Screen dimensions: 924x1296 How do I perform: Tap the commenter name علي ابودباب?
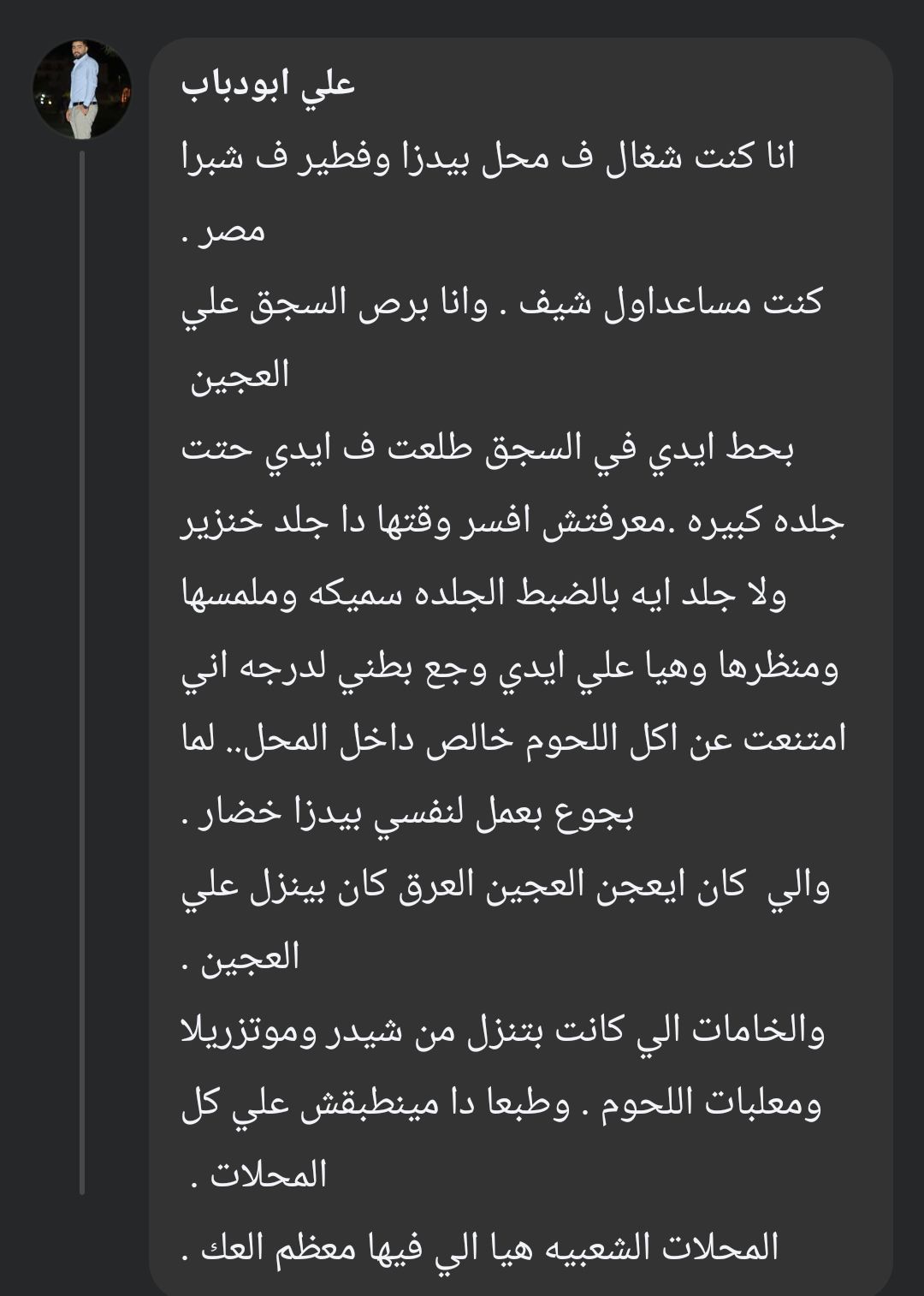(268, 85)
